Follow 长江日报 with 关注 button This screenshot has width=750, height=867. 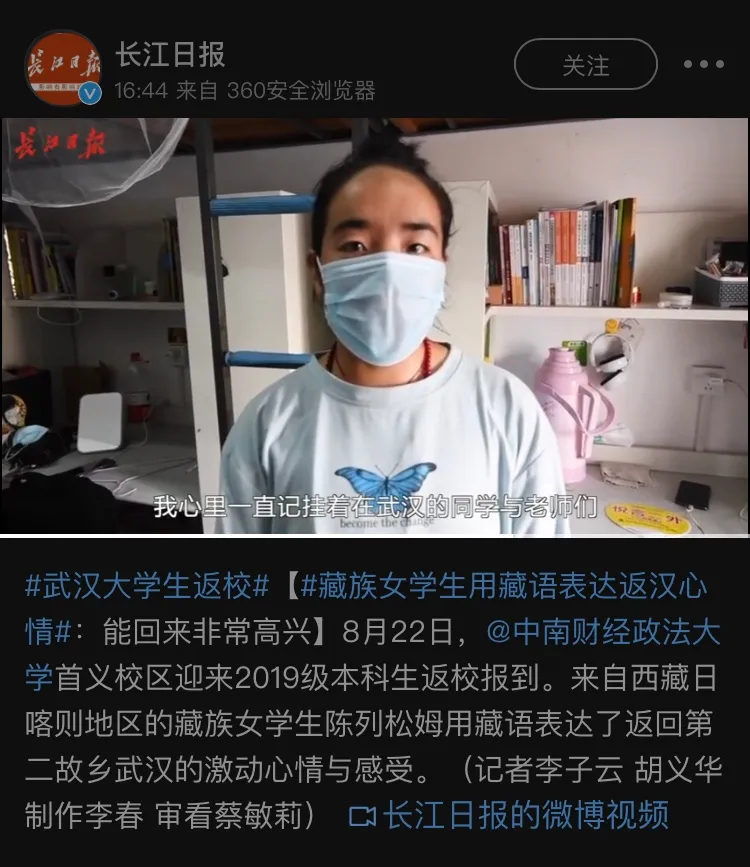coord(585,65)
